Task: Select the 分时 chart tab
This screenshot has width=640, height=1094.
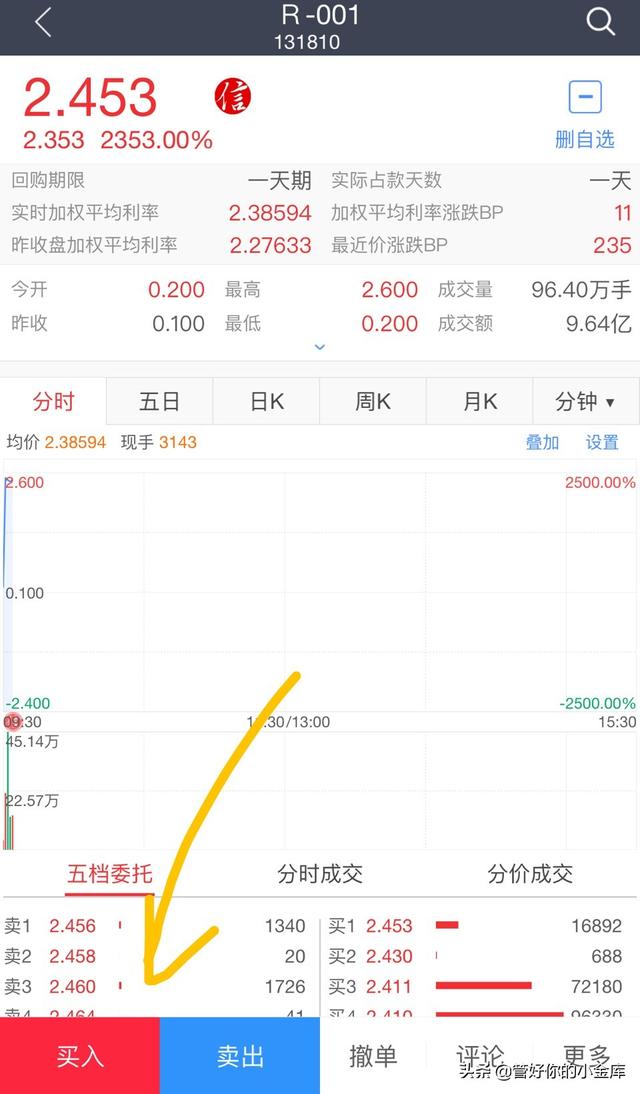Action: coord(53,401)
